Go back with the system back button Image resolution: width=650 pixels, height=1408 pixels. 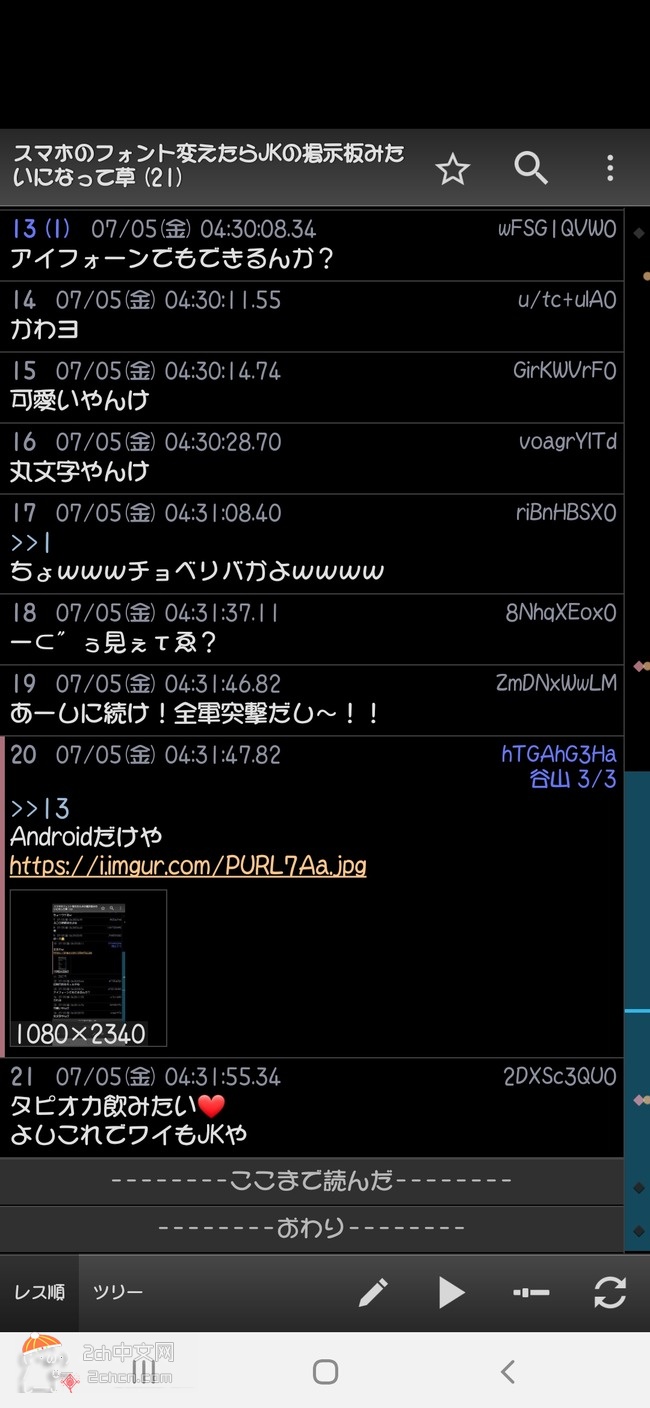(508, 1372)
